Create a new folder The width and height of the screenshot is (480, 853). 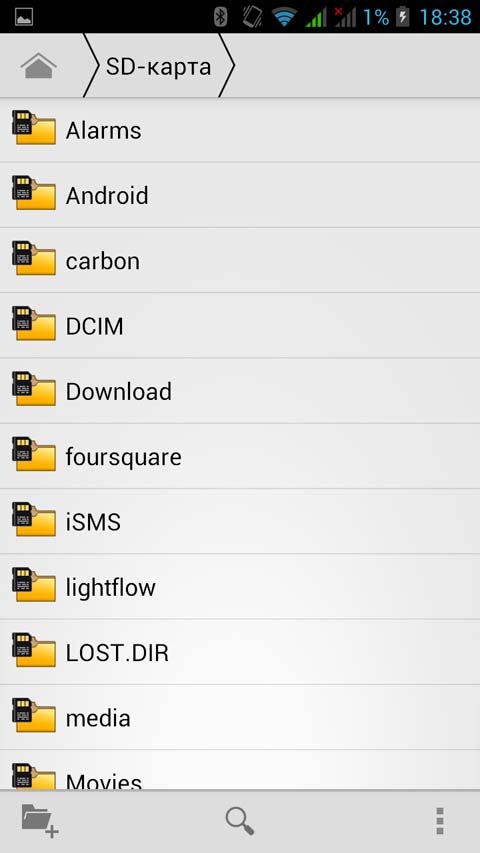(x=40, y=820)
